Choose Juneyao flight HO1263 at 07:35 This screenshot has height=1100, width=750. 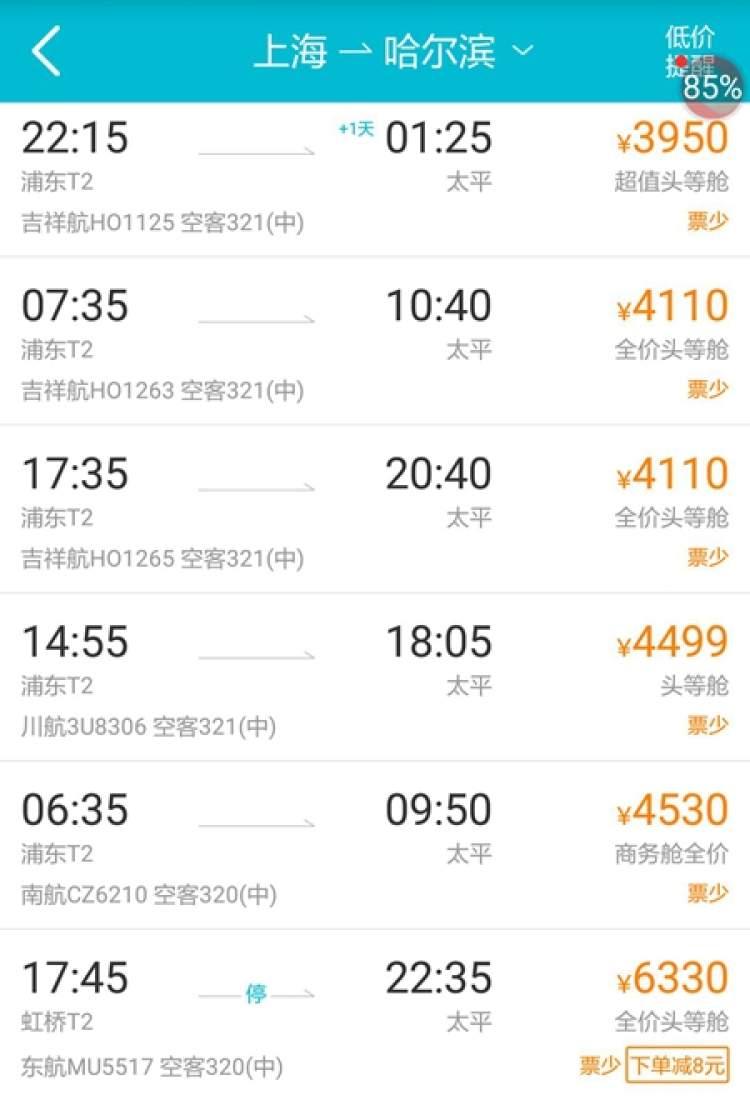[x=375, y=343]
